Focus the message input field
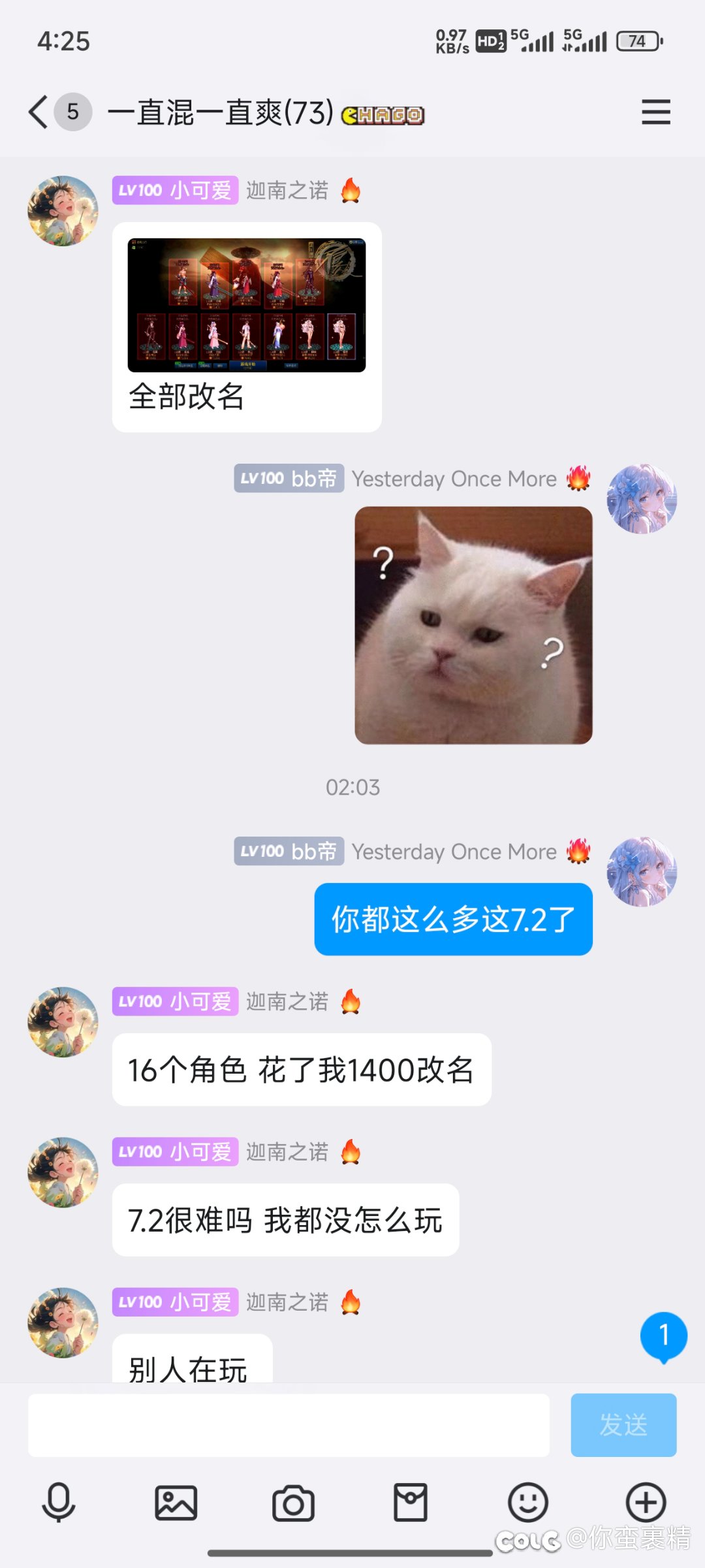The image size is (705, 1568). (289, 1425)
